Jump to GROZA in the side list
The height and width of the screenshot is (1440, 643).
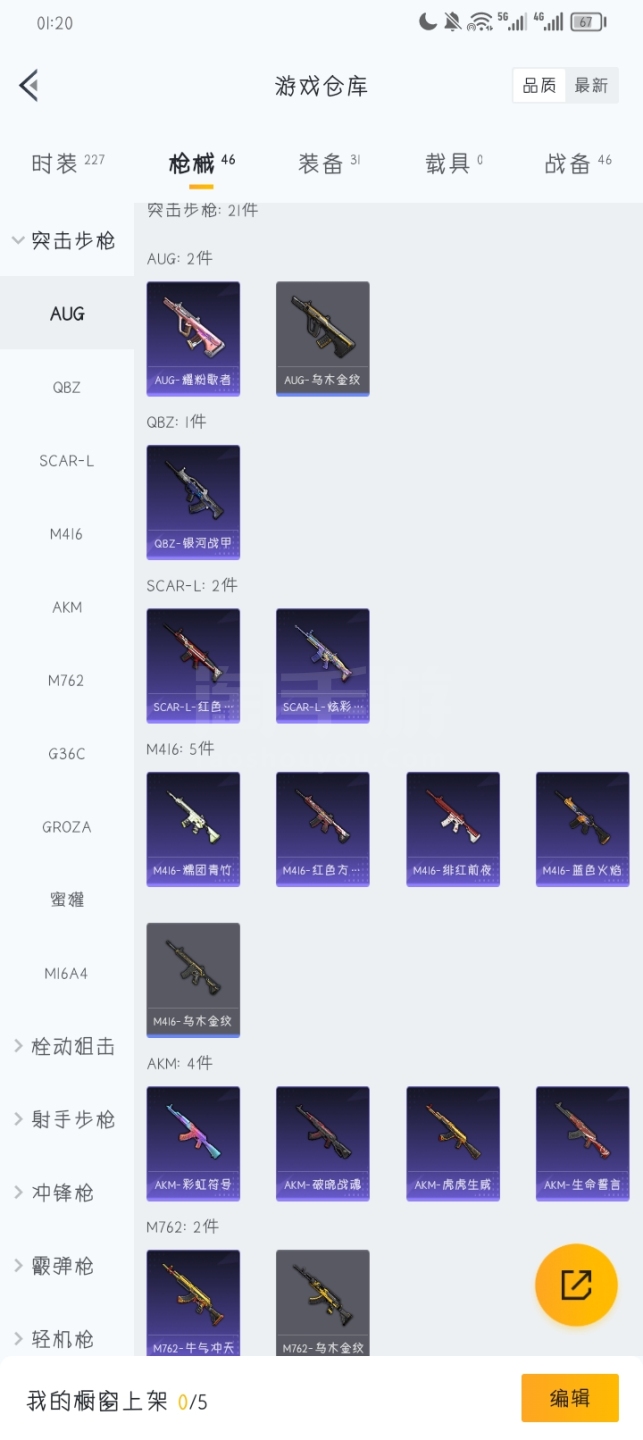point(66,827)
